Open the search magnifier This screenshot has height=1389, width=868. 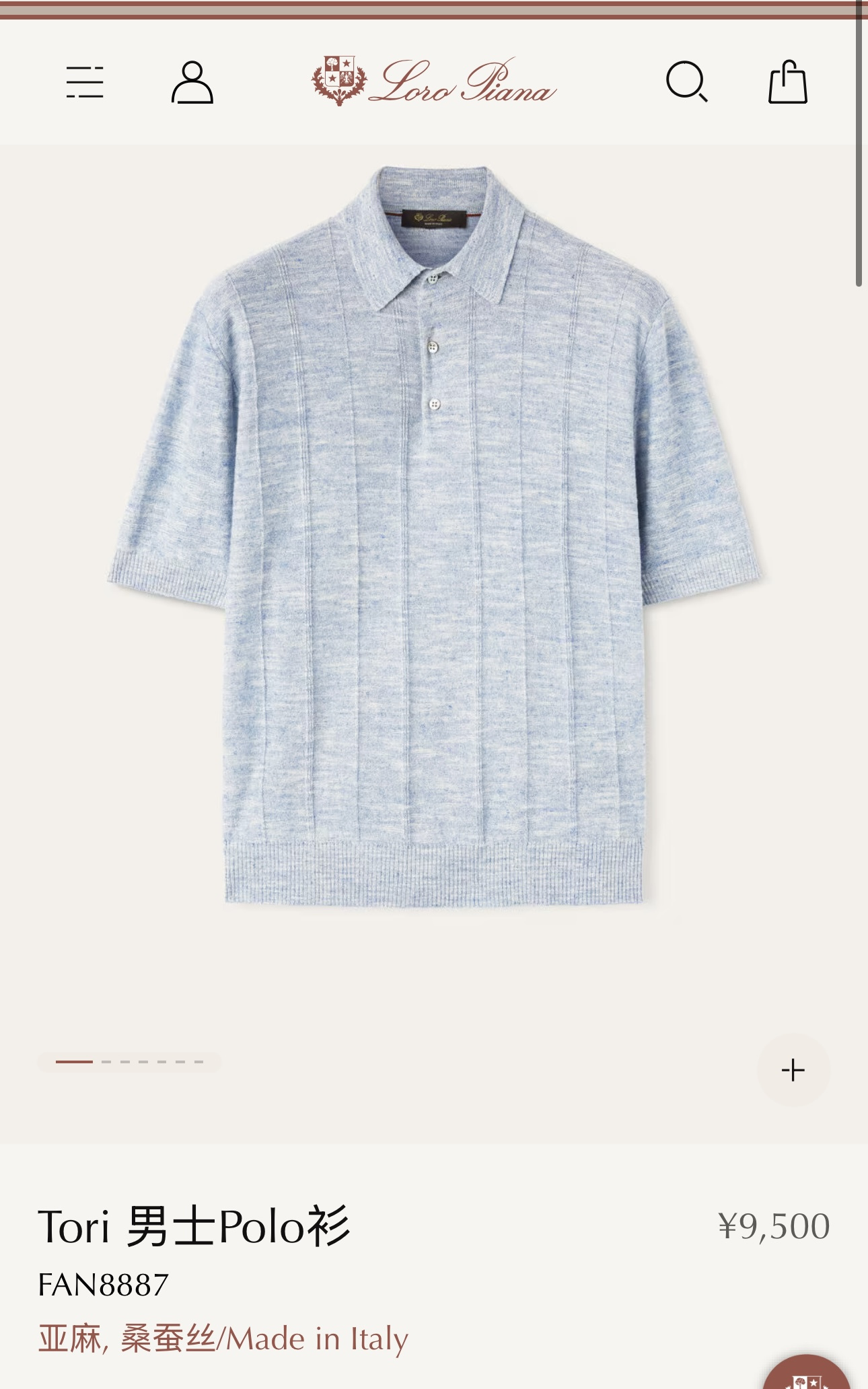pyautogui.click(x=686, y=83)
